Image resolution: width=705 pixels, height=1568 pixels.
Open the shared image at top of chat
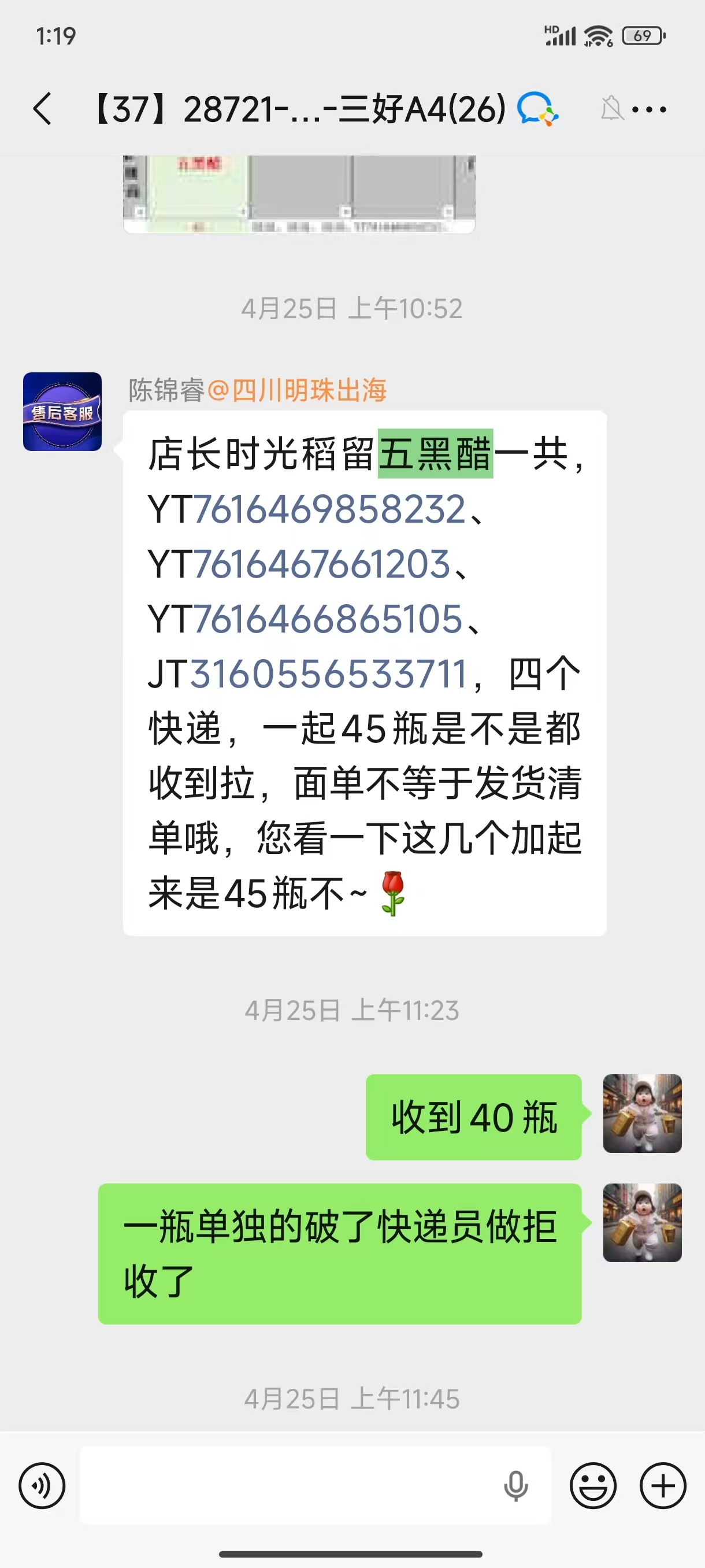(299, 194)
